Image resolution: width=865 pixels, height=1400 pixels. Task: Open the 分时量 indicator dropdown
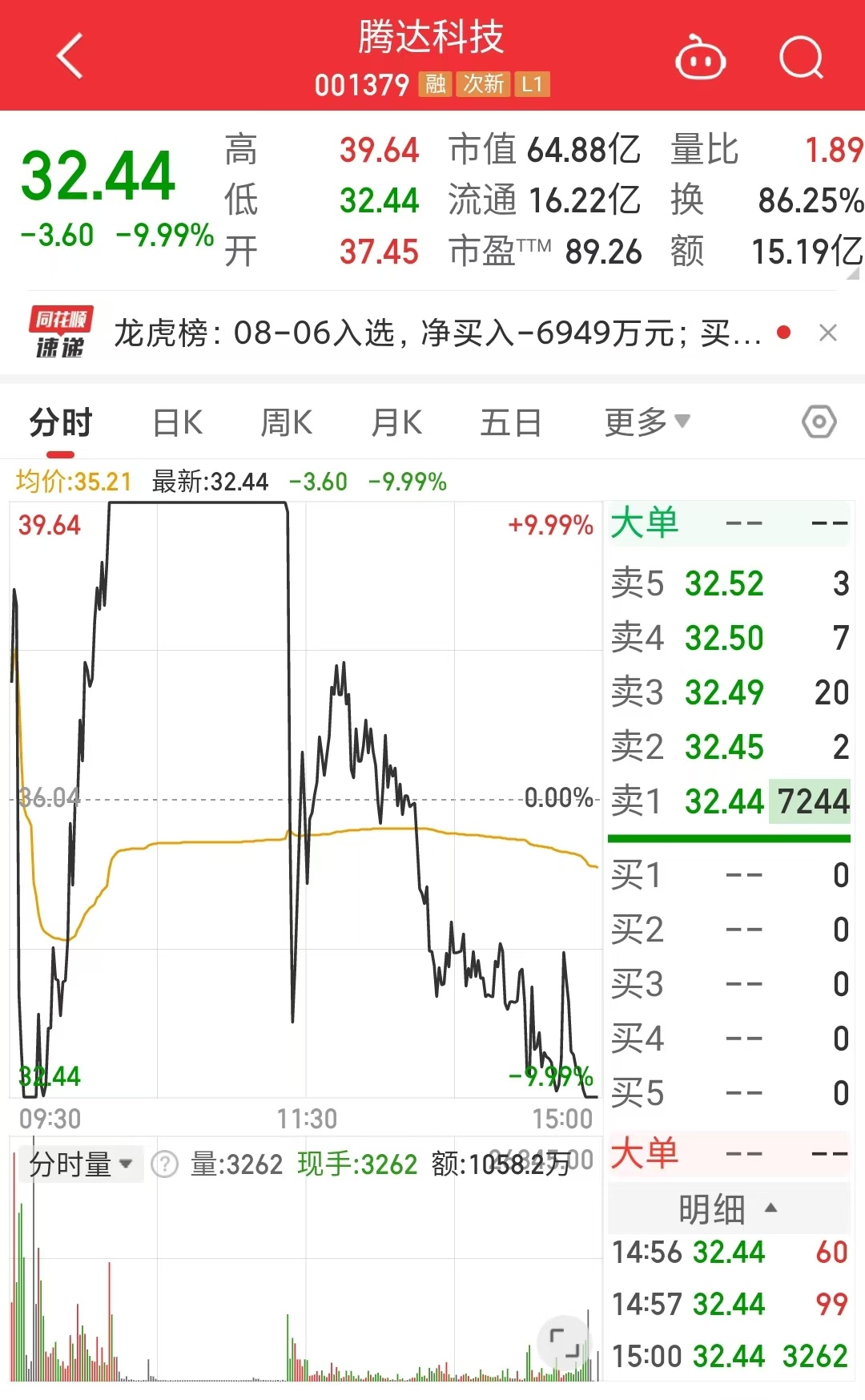click(80, 1164)
